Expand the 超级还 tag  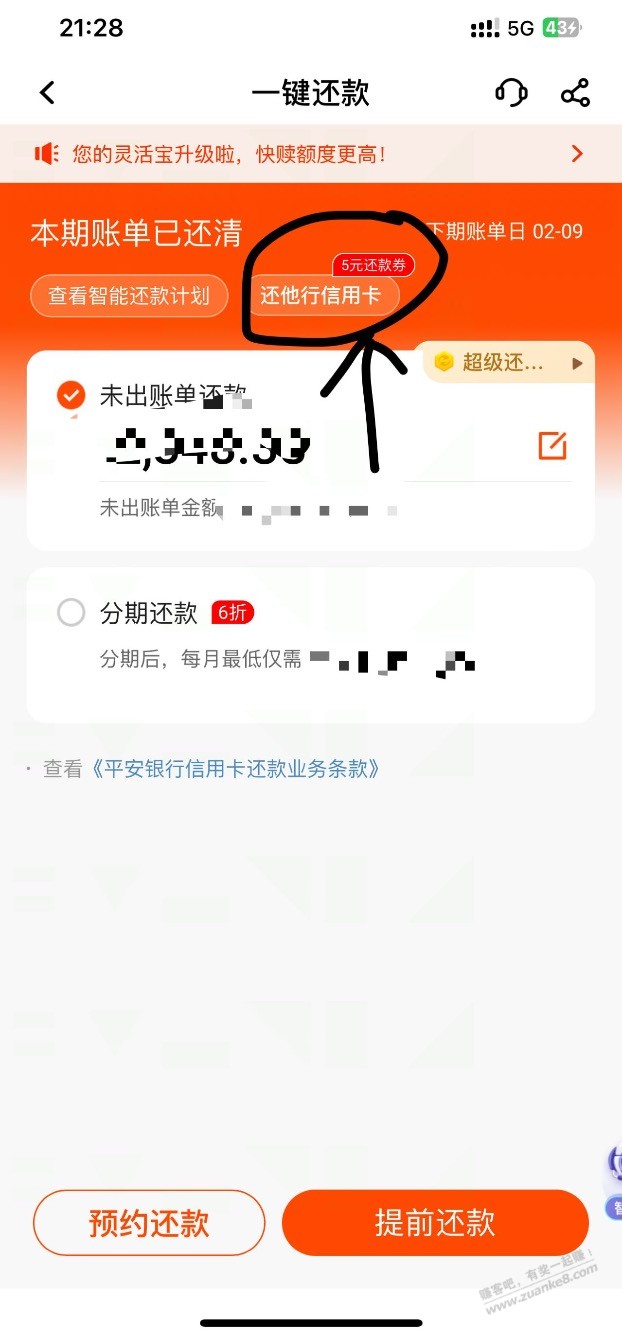pyautogui.click(x=507, y=363)
